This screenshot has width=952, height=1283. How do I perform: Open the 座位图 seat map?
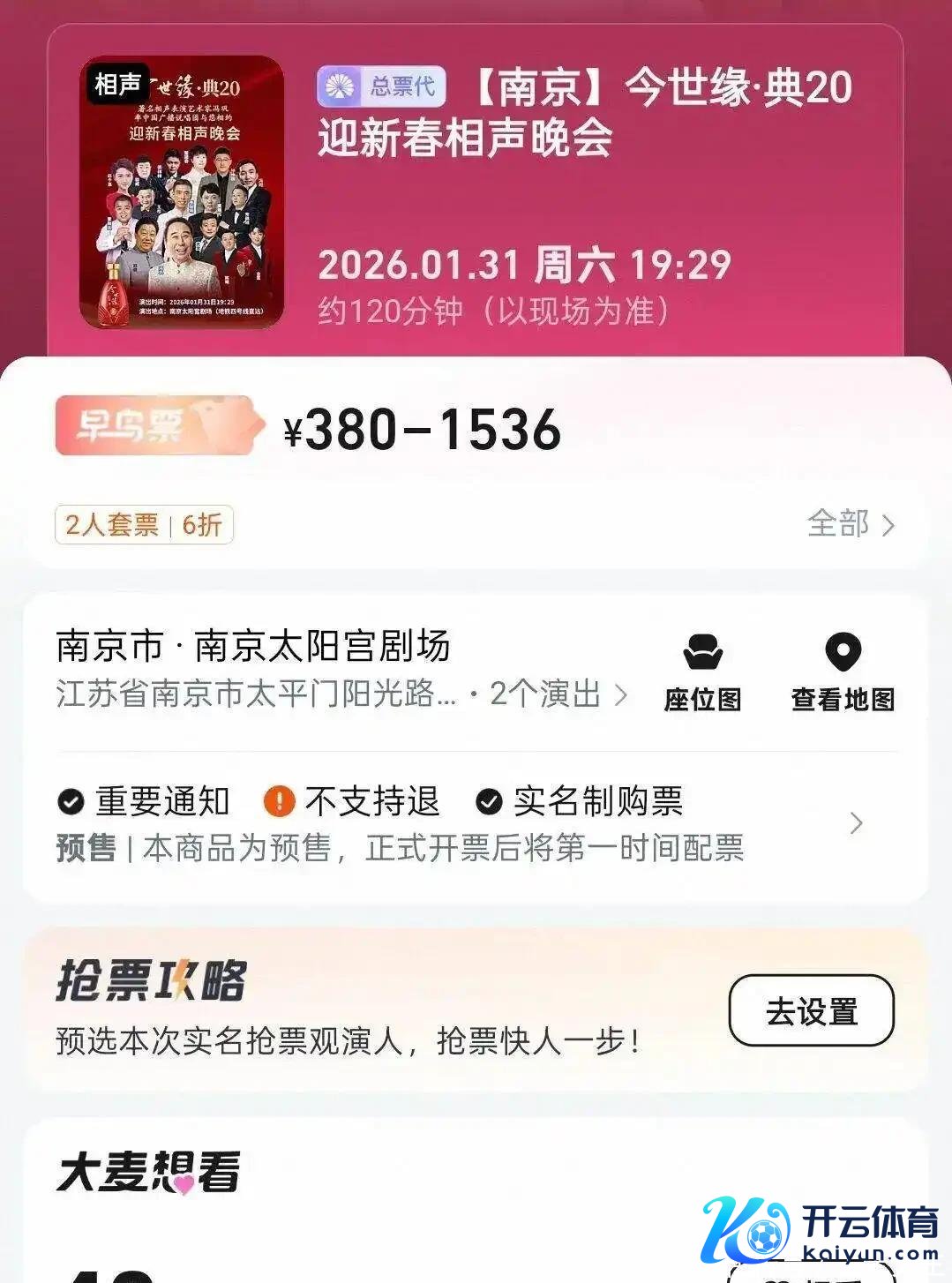click(x=702, y=672)
